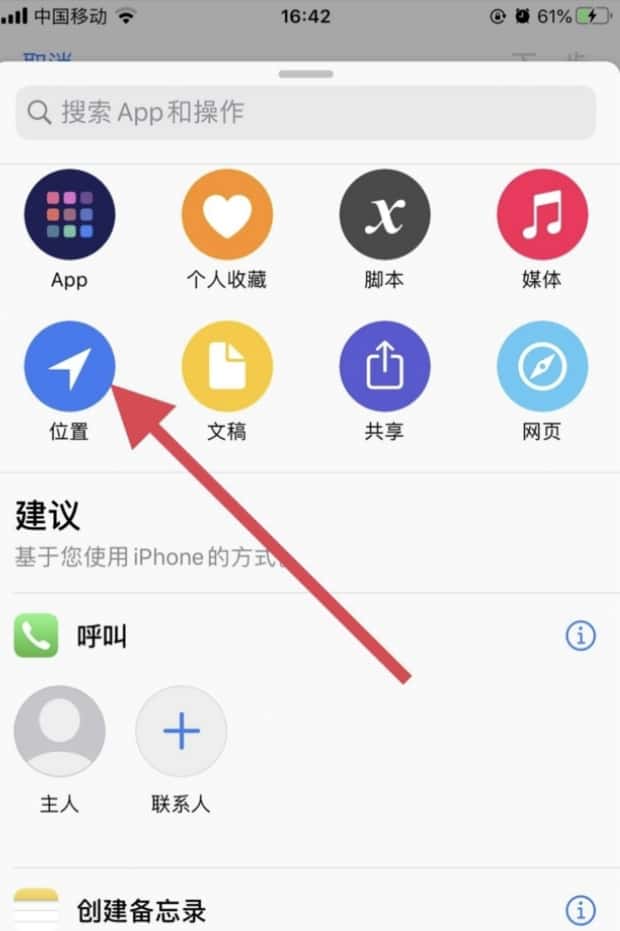Image resolution: width=620 pixels, height=931 pixels.
Task: Tap the sheet grabber handle
Action: [307, 74]
